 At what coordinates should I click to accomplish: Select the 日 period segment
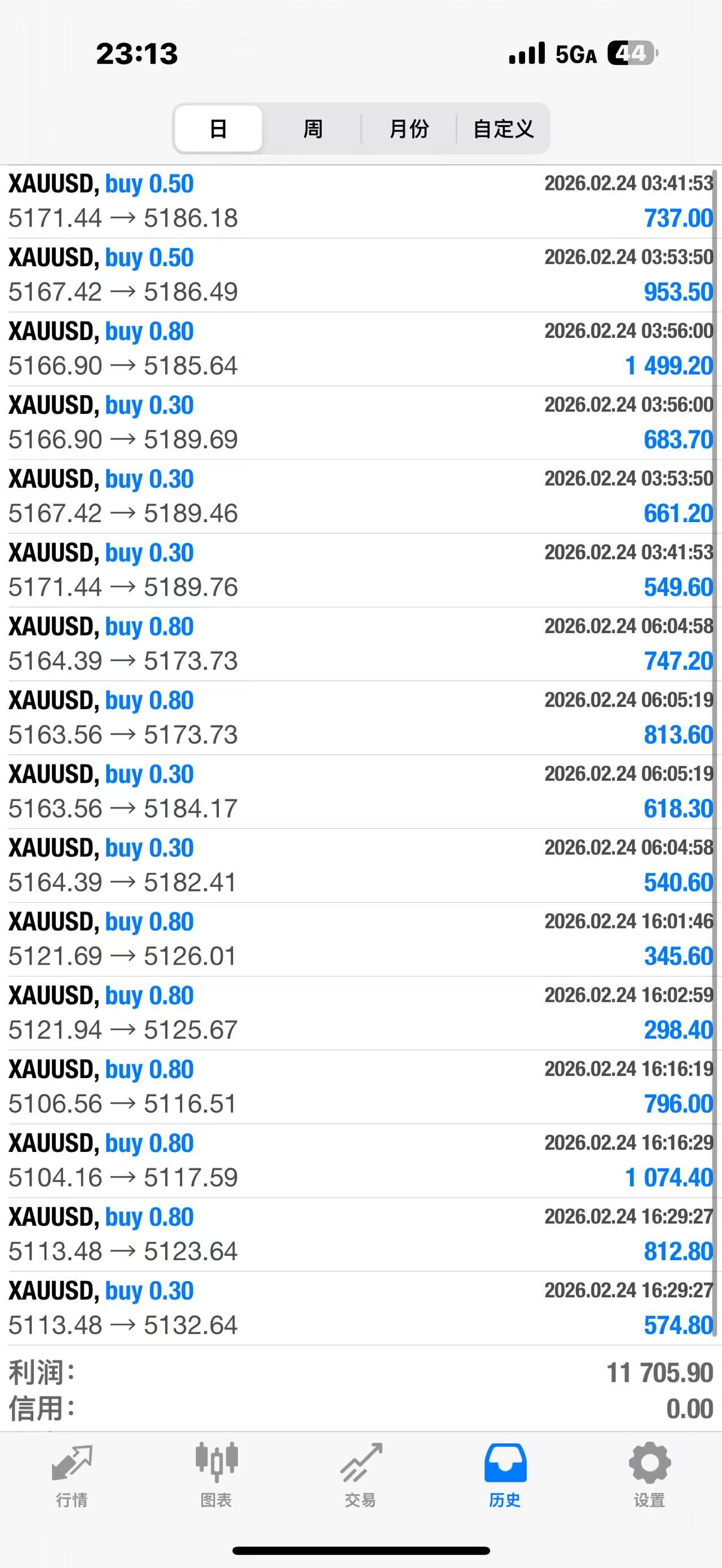click(218, 129)
